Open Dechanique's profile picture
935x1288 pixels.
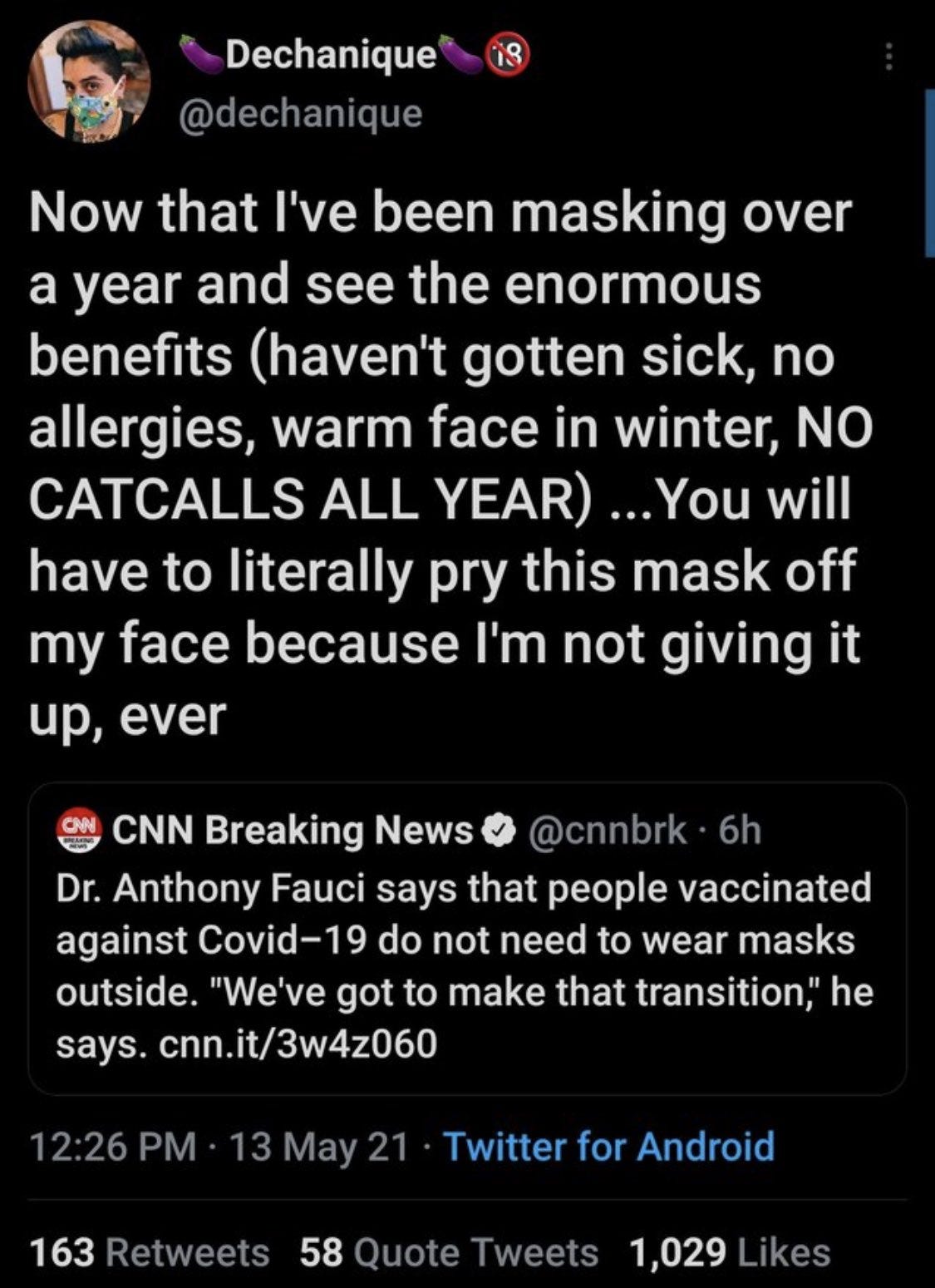pyautogui.click(x=90, y=81)
